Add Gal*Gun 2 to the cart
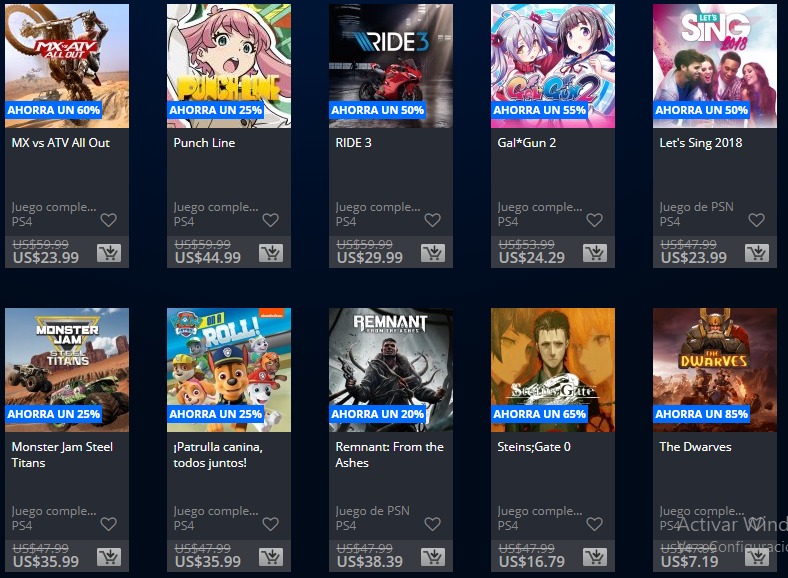Viewport: 788px width, 578px height. point(595,253)
